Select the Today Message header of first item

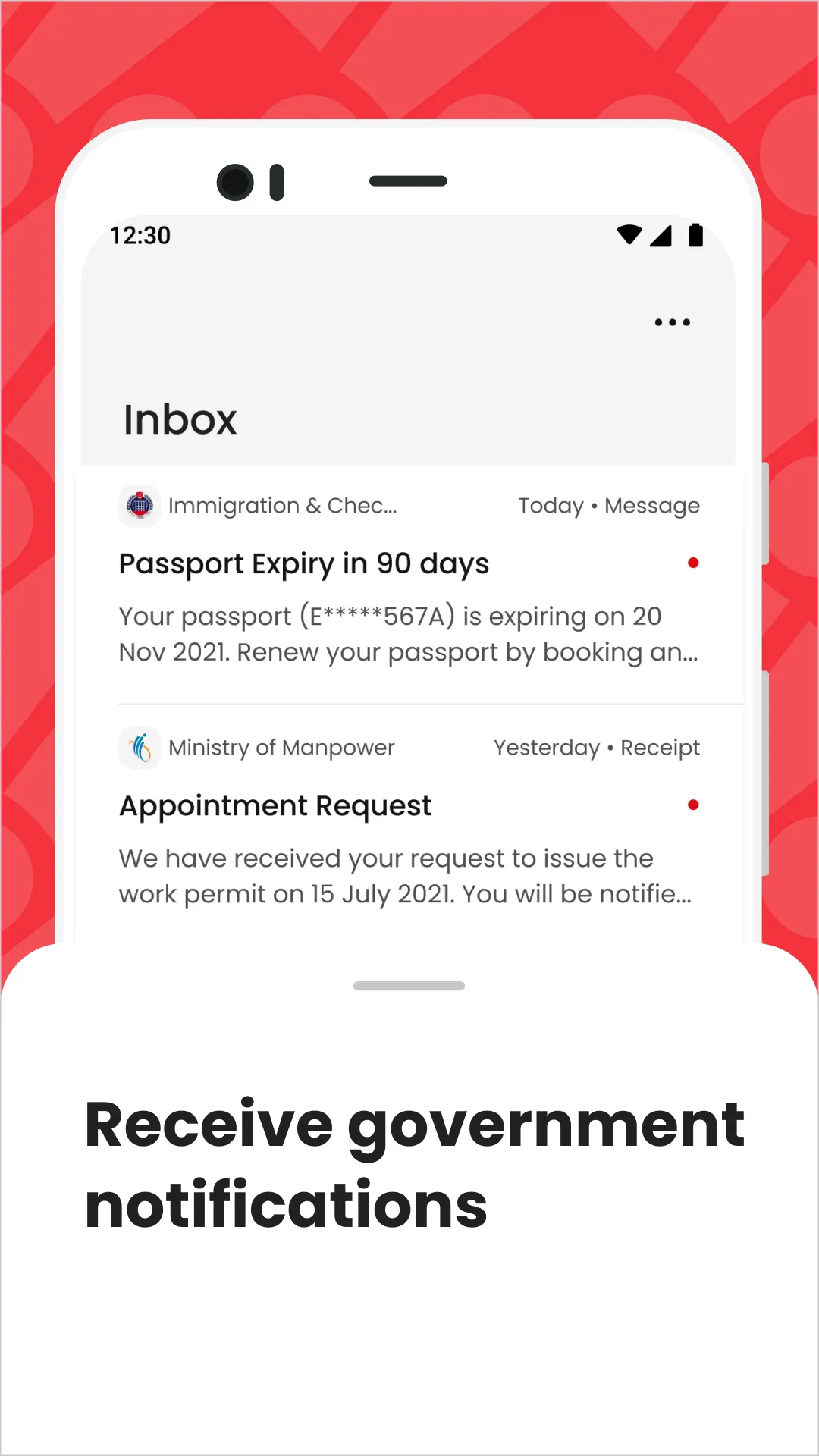(x=609, y=505)
